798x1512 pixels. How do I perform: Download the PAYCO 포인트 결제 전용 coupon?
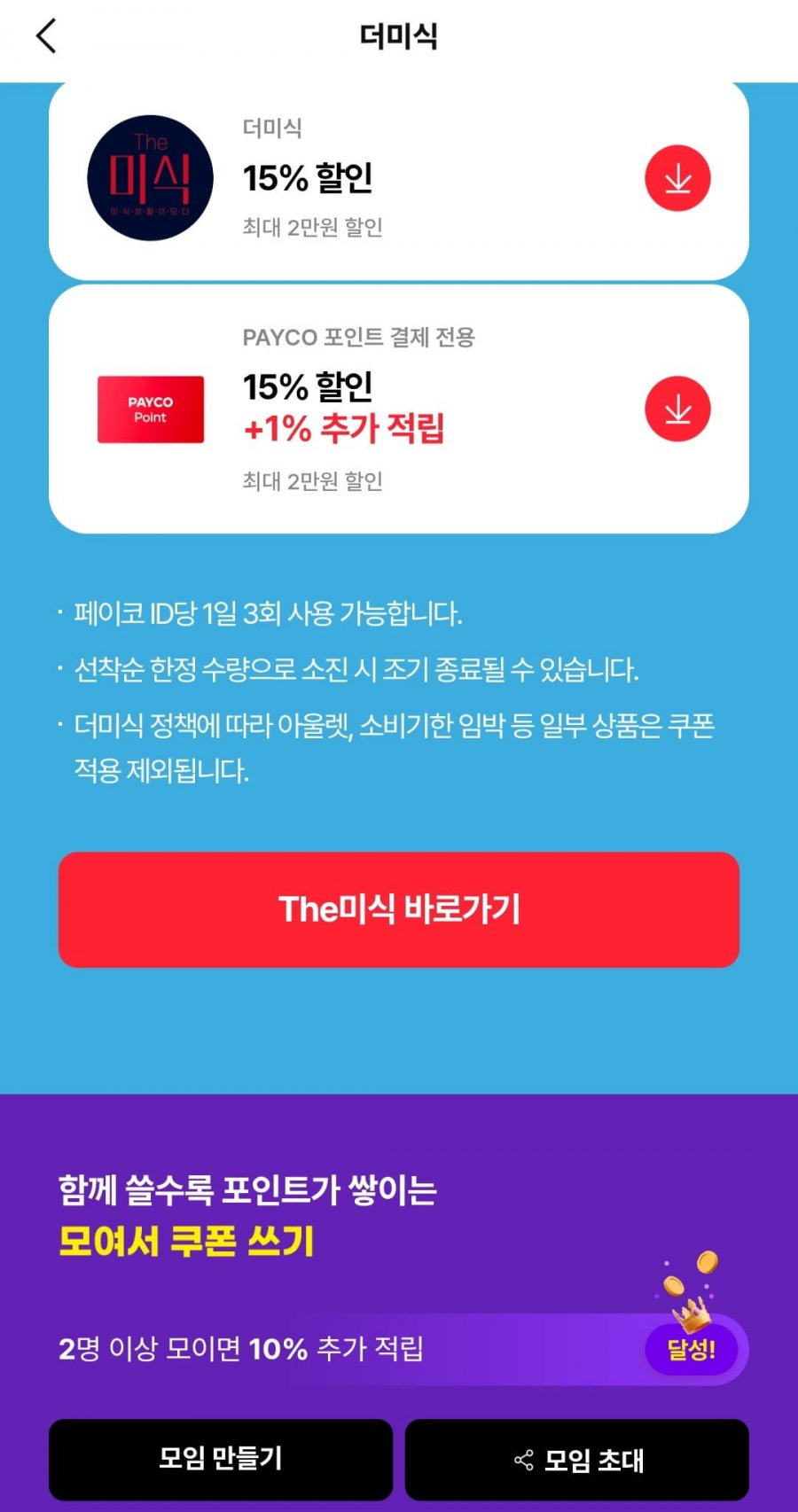(677, 409)
